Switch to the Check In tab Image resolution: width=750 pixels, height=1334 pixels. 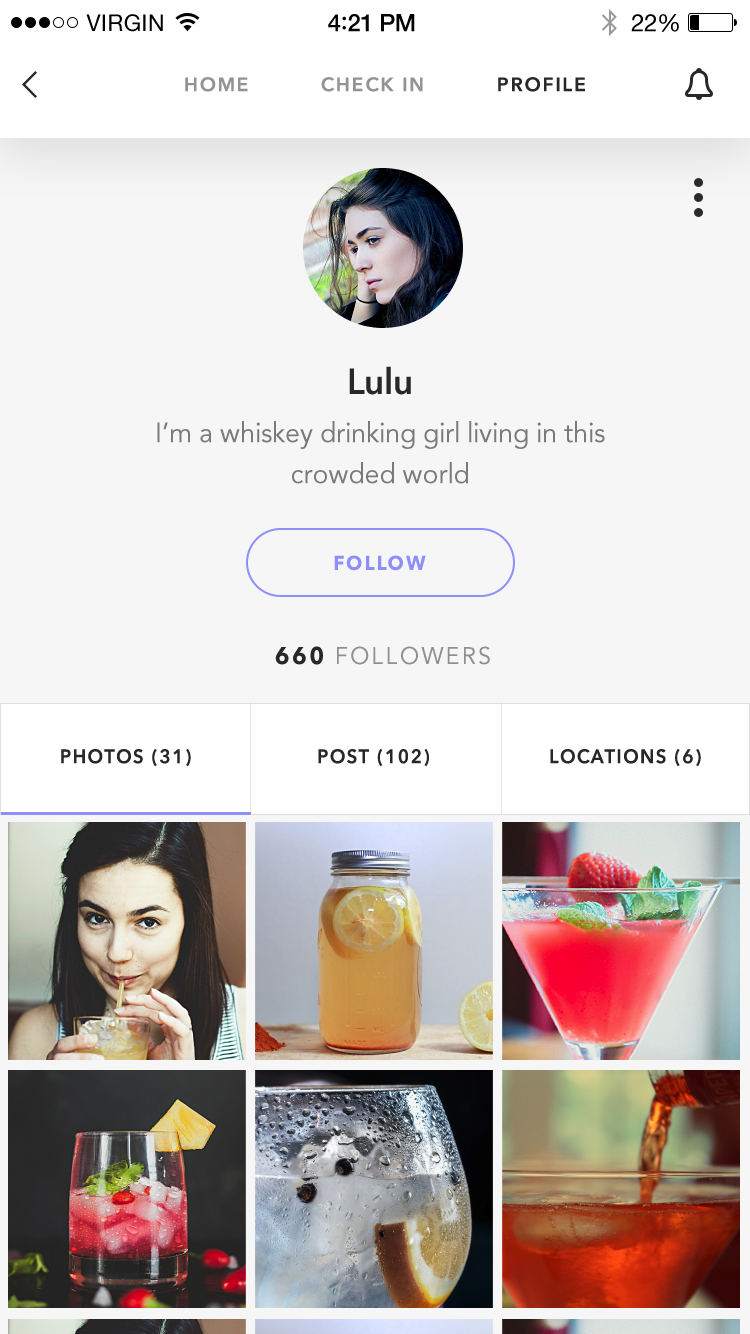coord(372,85)
